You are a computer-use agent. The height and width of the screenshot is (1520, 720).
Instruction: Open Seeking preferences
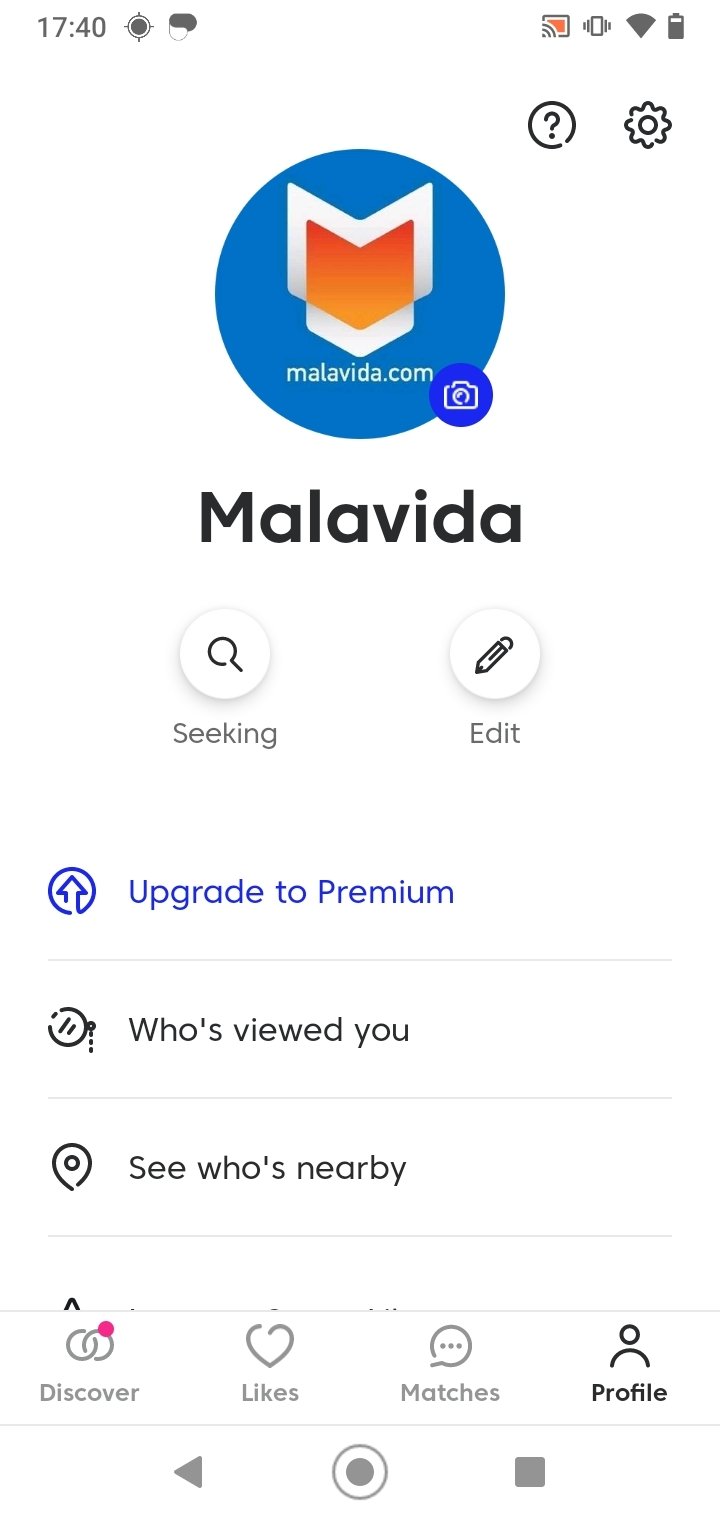click(x=225, y=654)
